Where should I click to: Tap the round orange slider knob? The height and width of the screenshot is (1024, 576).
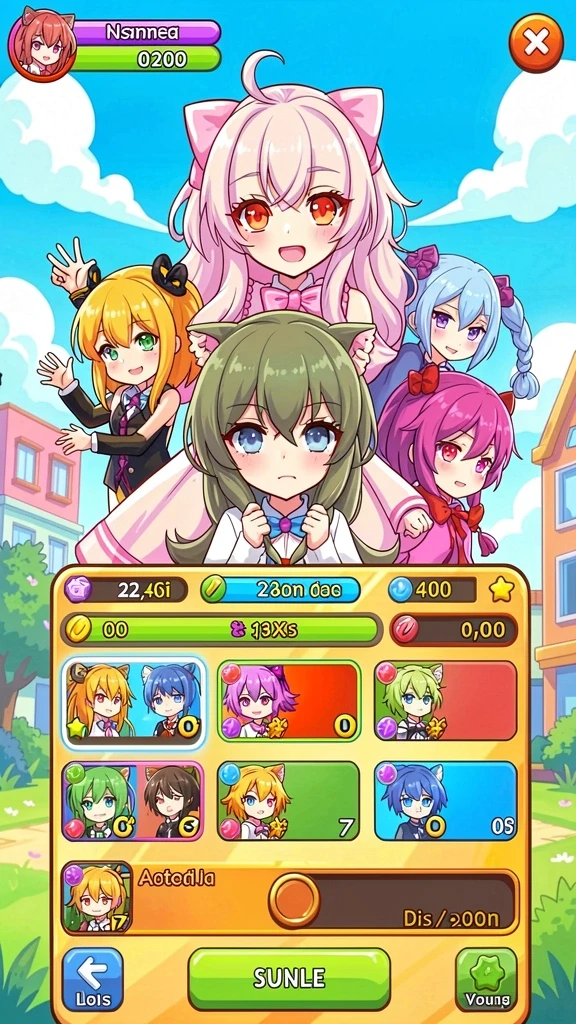point(294,901)
